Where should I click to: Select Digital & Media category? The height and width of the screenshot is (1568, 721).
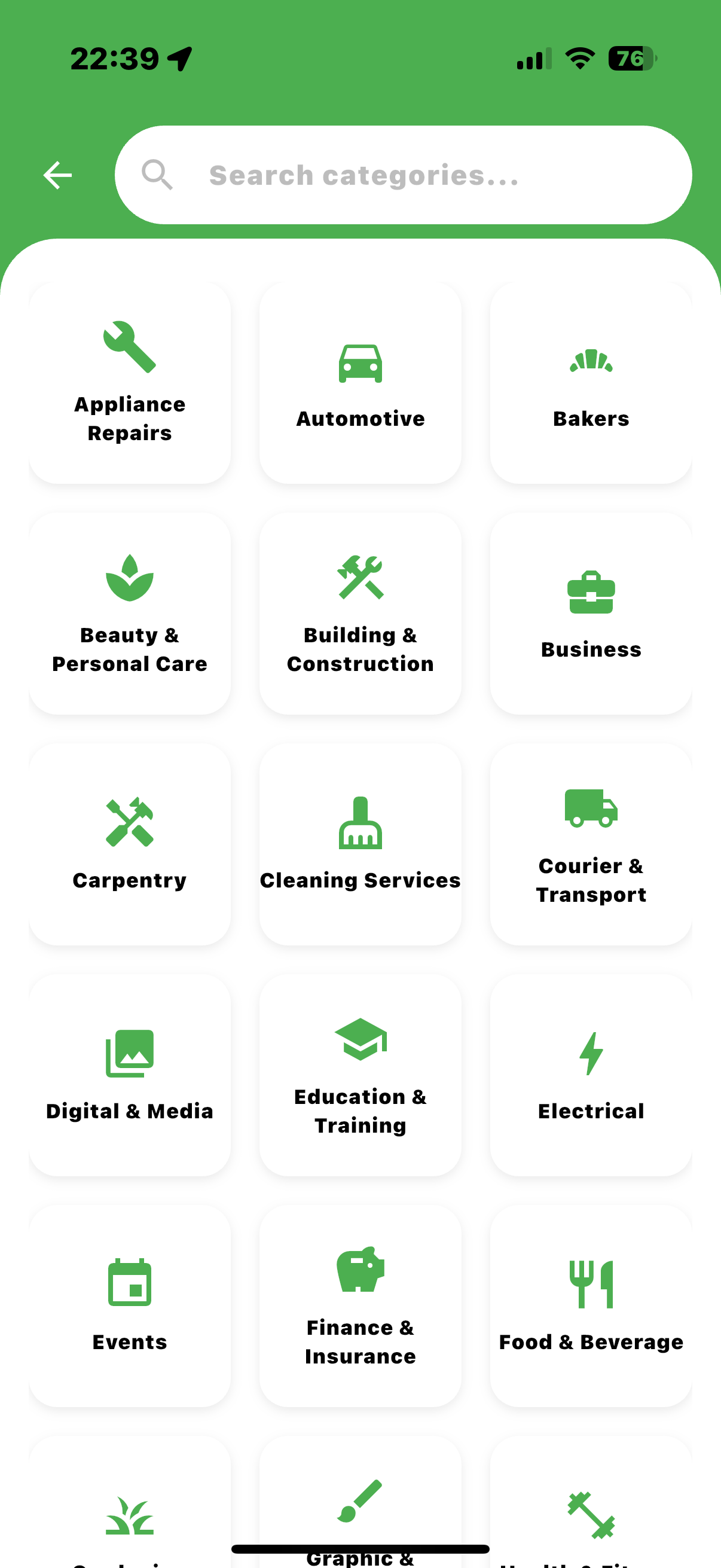[130, 1075]
